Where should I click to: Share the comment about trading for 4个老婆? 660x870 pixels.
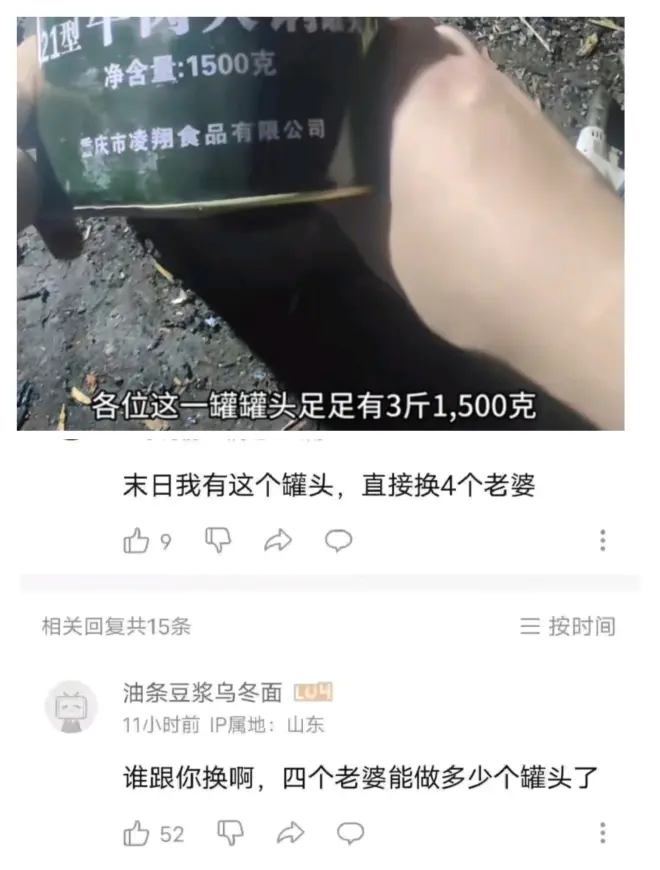click(x=277, y=541)
